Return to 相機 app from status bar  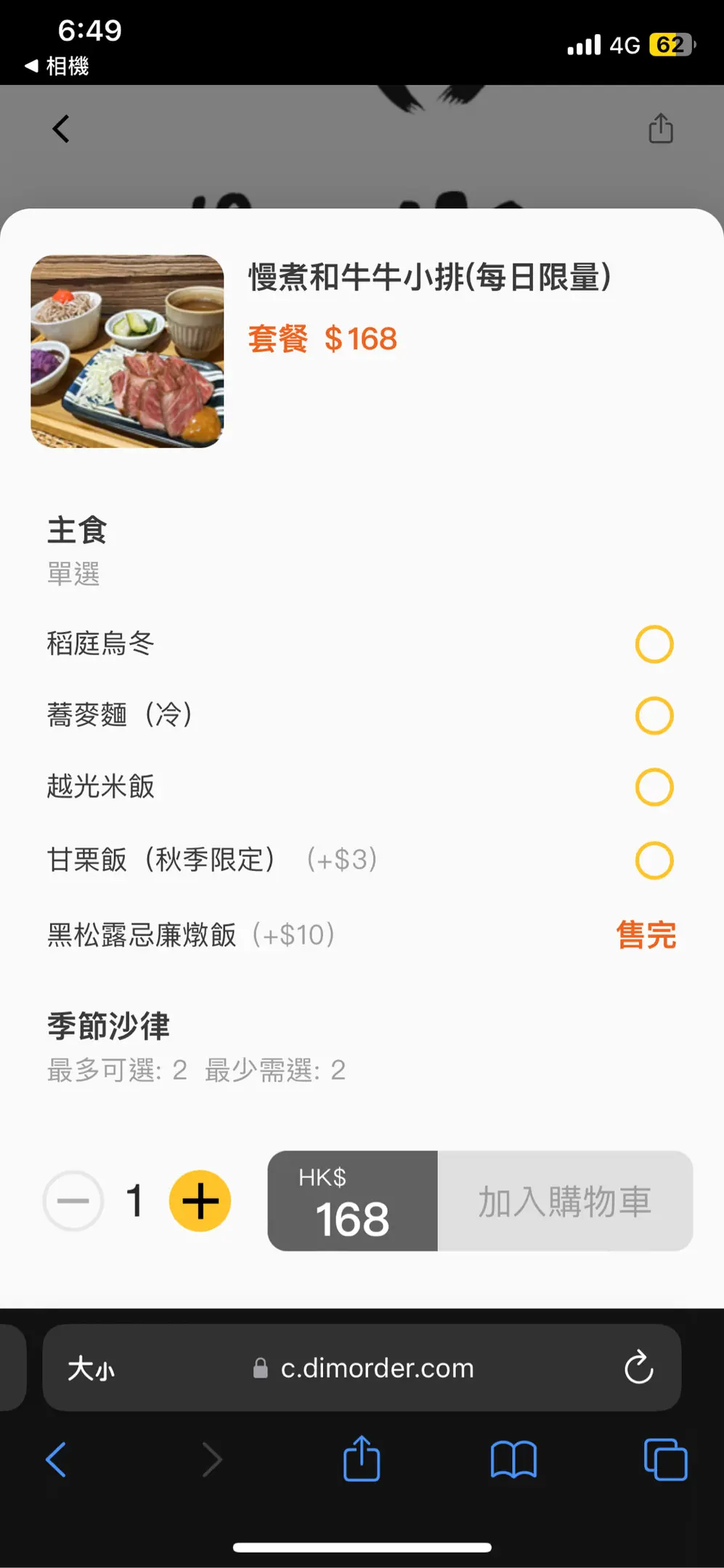pos(57,66)
